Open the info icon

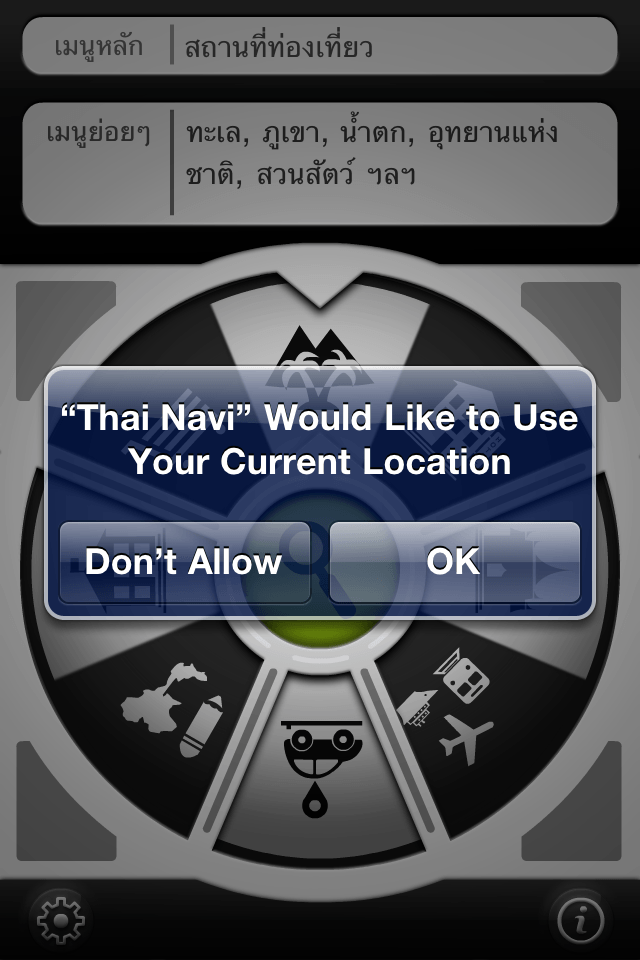pyautogui.click(x=580, y=918)
